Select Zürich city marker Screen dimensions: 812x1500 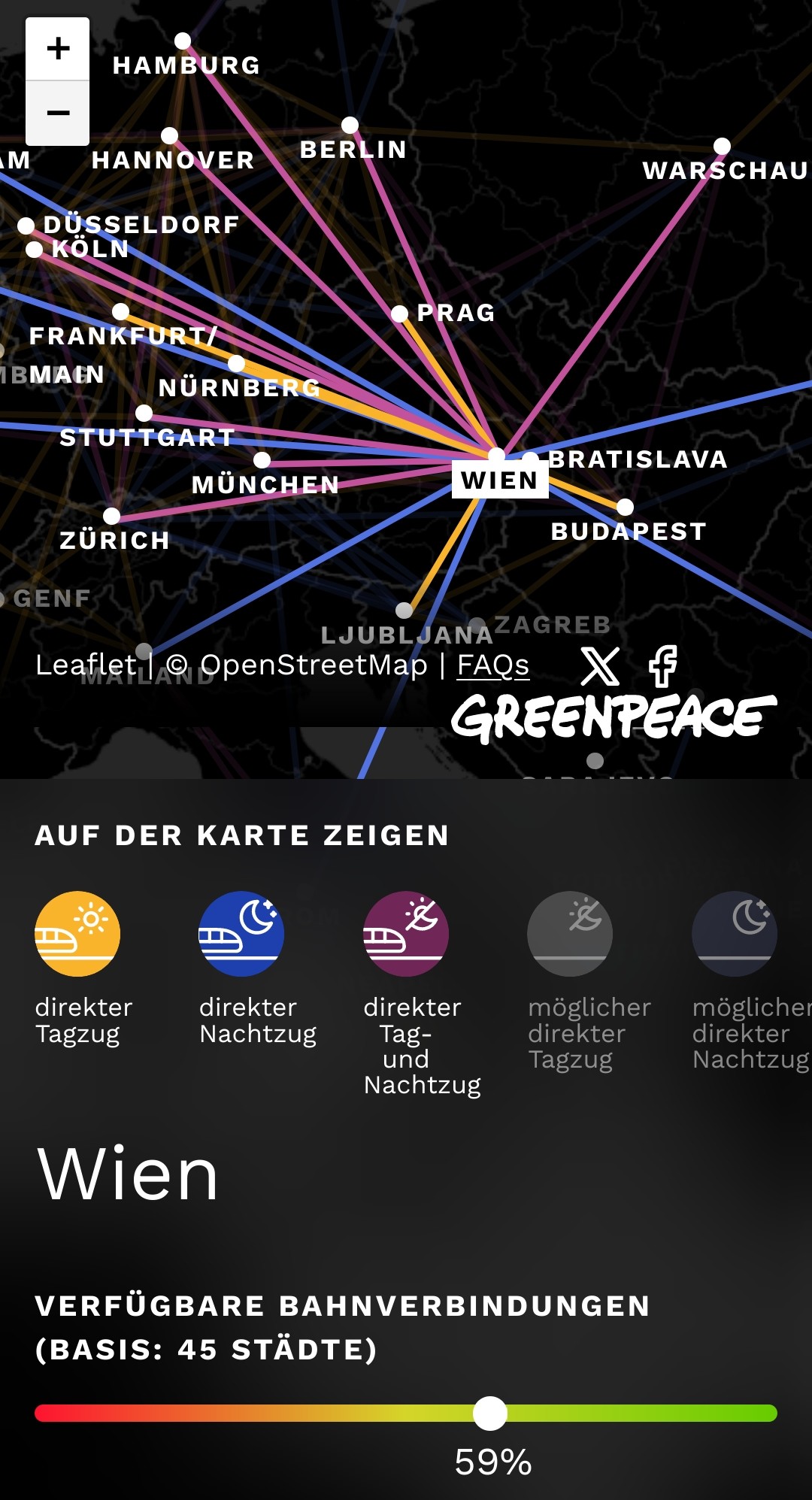(112, 516)
